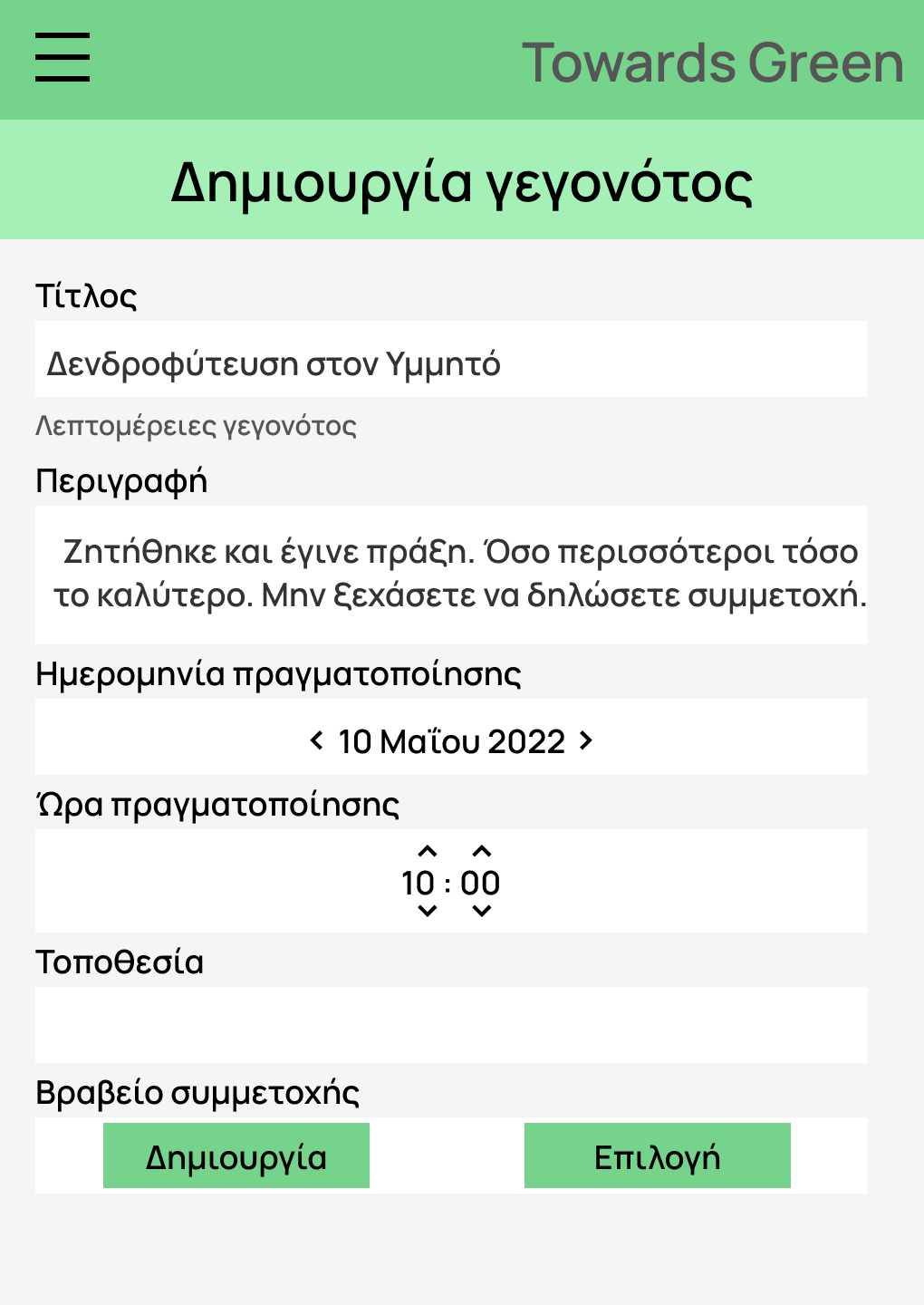Open the hamburger drawer menu
Image resolution: width=924 pixels, height=1305 pixels.
click(63, 57)
